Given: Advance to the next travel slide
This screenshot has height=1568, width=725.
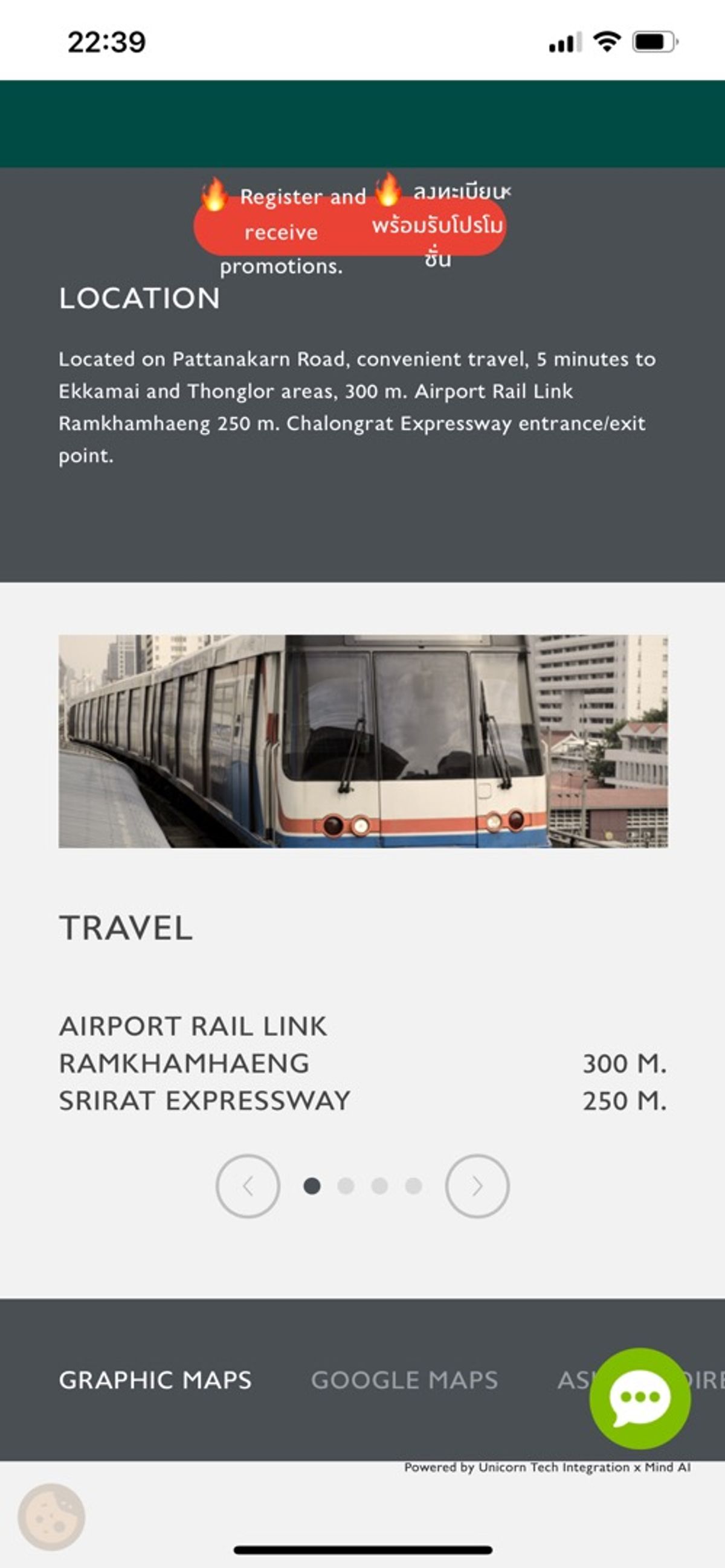Looking at the screenshot, I should (x=477, y=1186).
